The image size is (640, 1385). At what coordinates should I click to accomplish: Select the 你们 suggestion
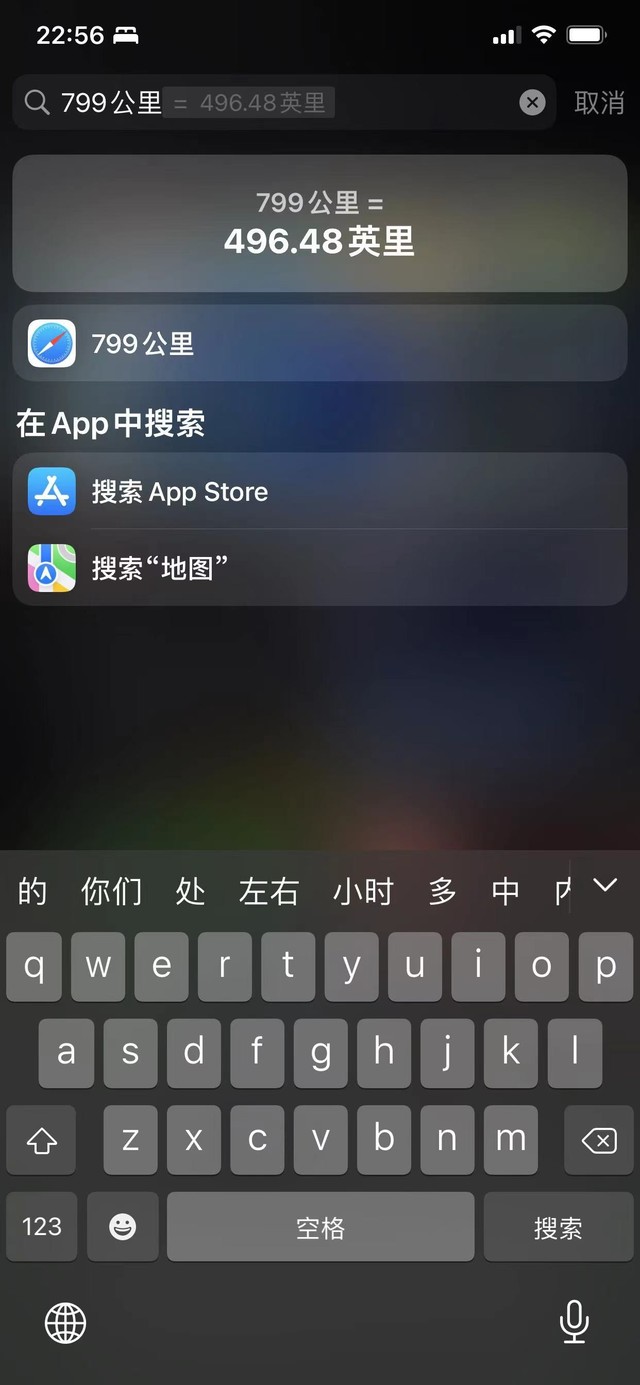pyautogui.click(x=111, y=891)
